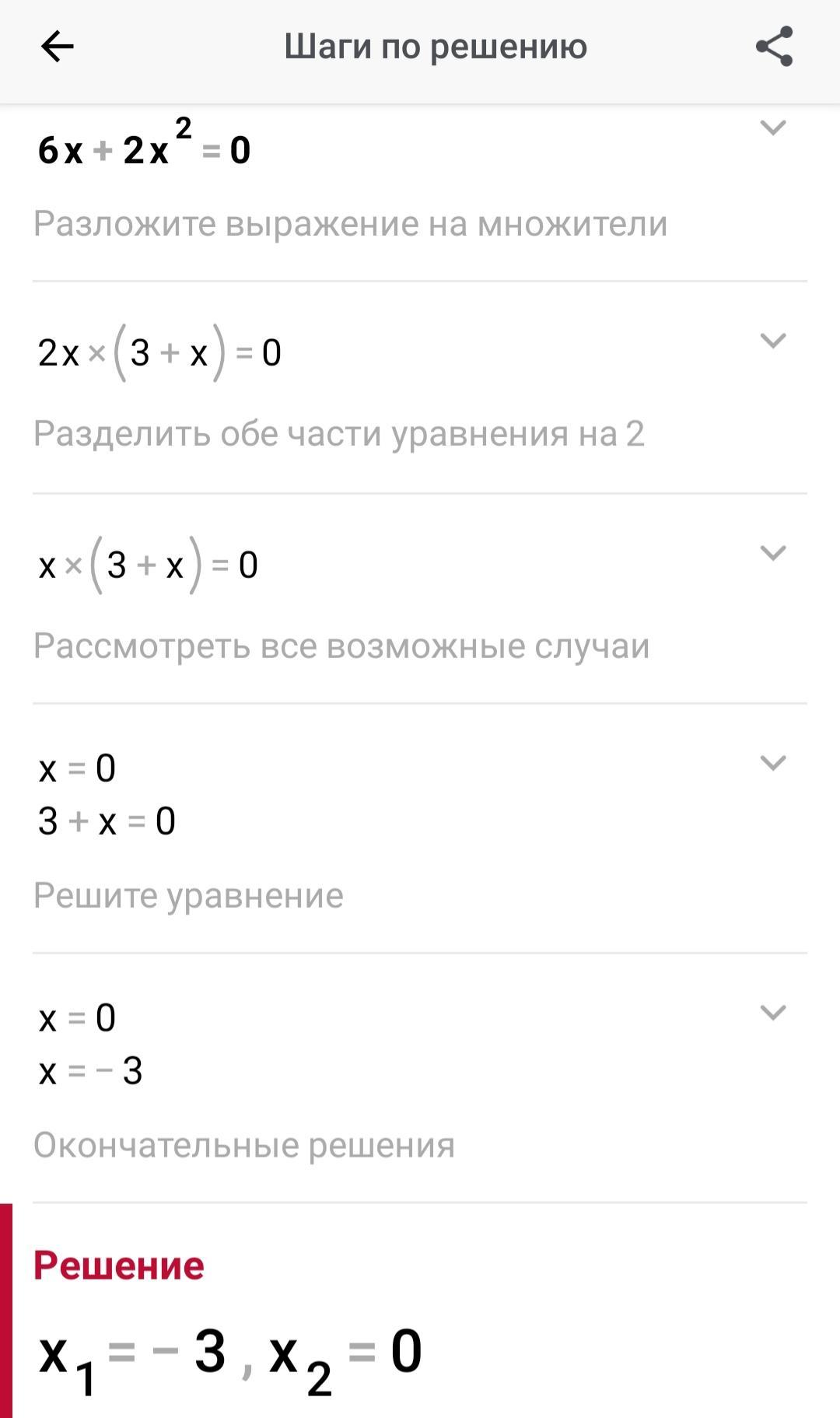Expand the step 2x×(3+x)=0
This screenshot has width=840, height=1418.
[772, 341]
